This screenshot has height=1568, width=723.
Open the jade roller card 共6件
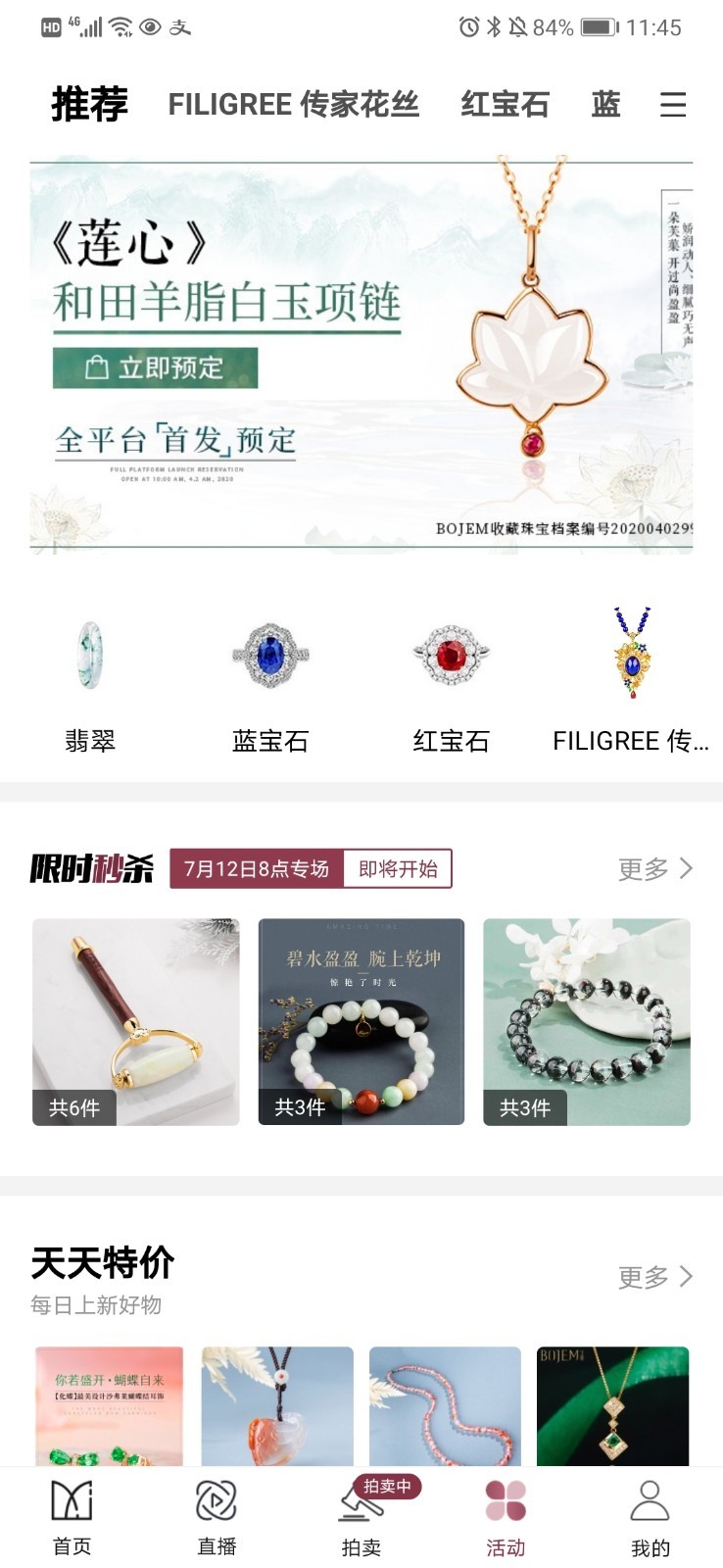click(x=135, y=1021)
